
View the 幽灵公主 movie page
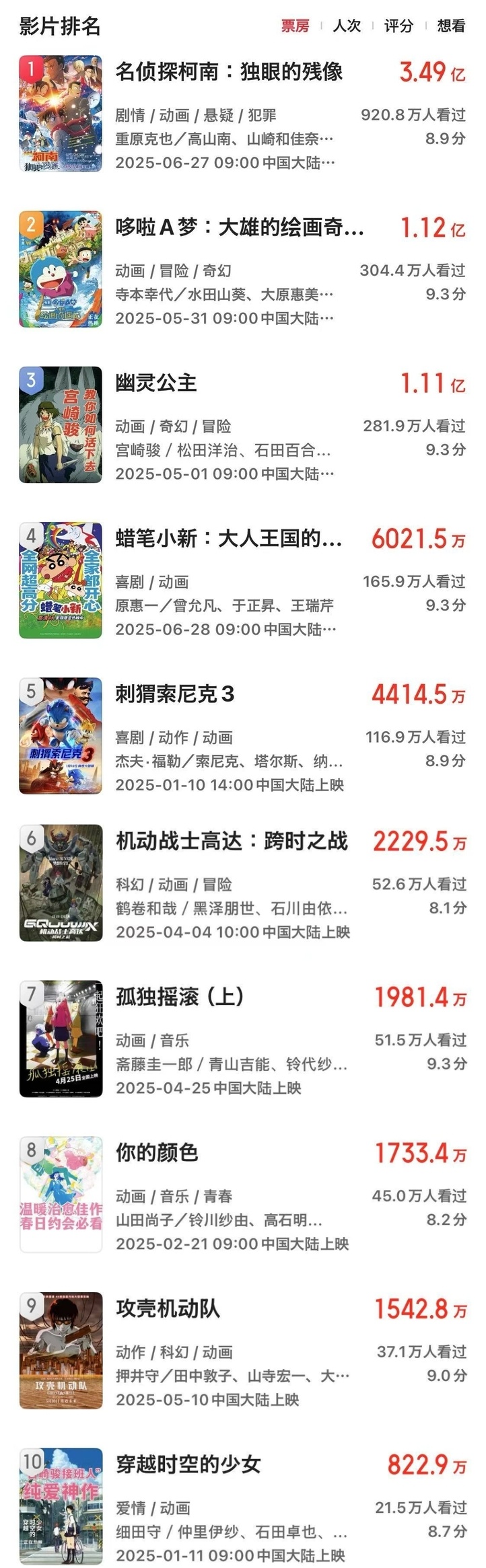coord(156,383)
